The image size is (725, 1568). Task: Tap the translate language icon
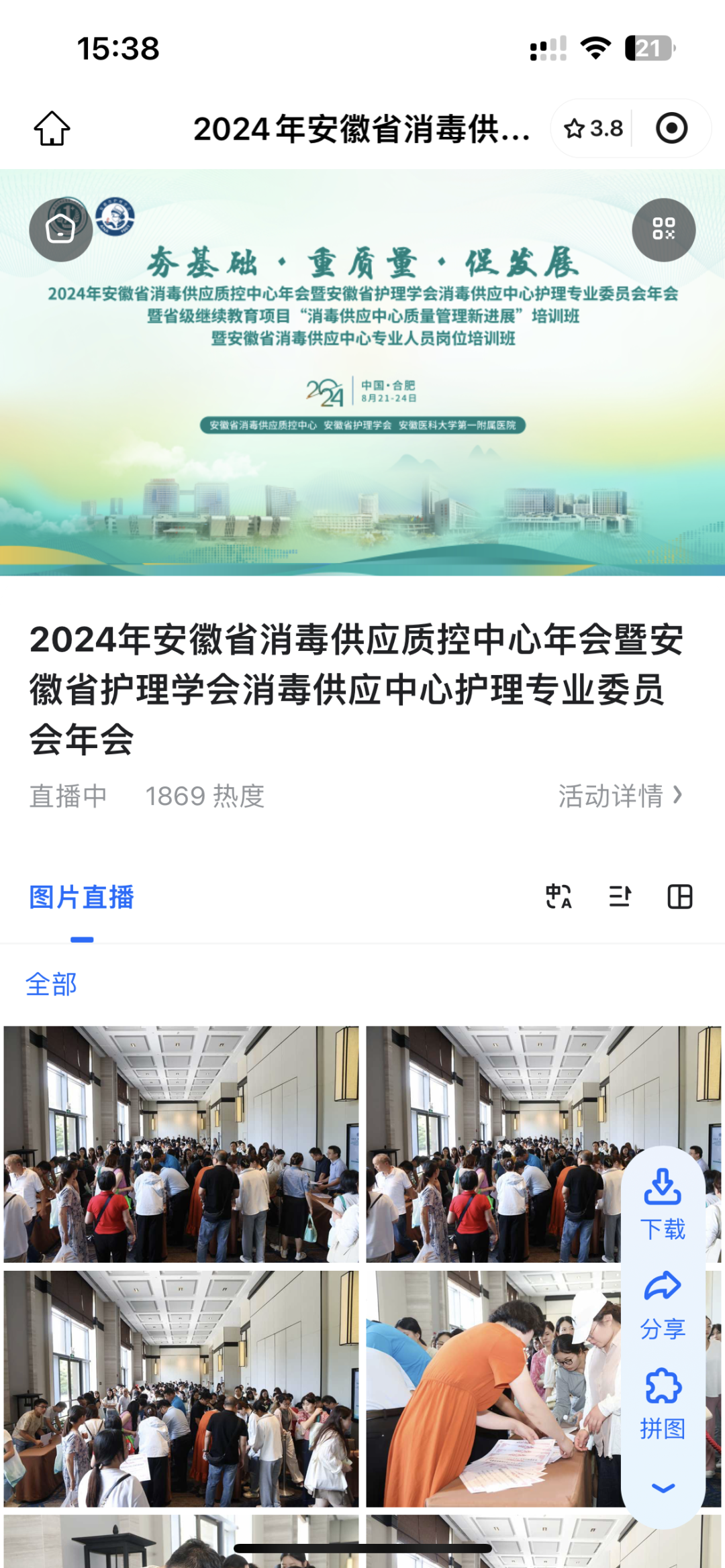559,896
